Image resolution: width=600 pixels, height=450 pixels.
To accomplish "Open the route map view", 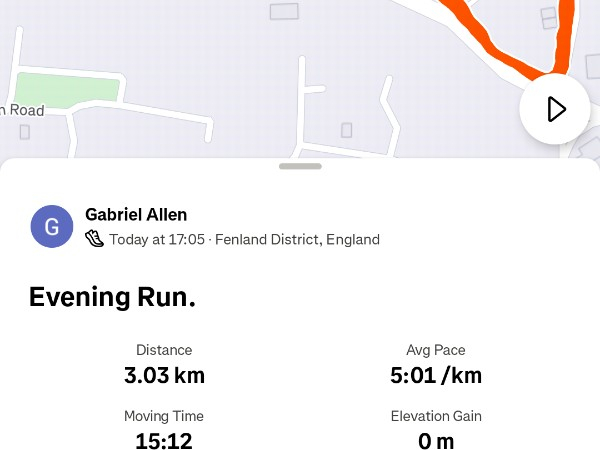I will 250,70.
